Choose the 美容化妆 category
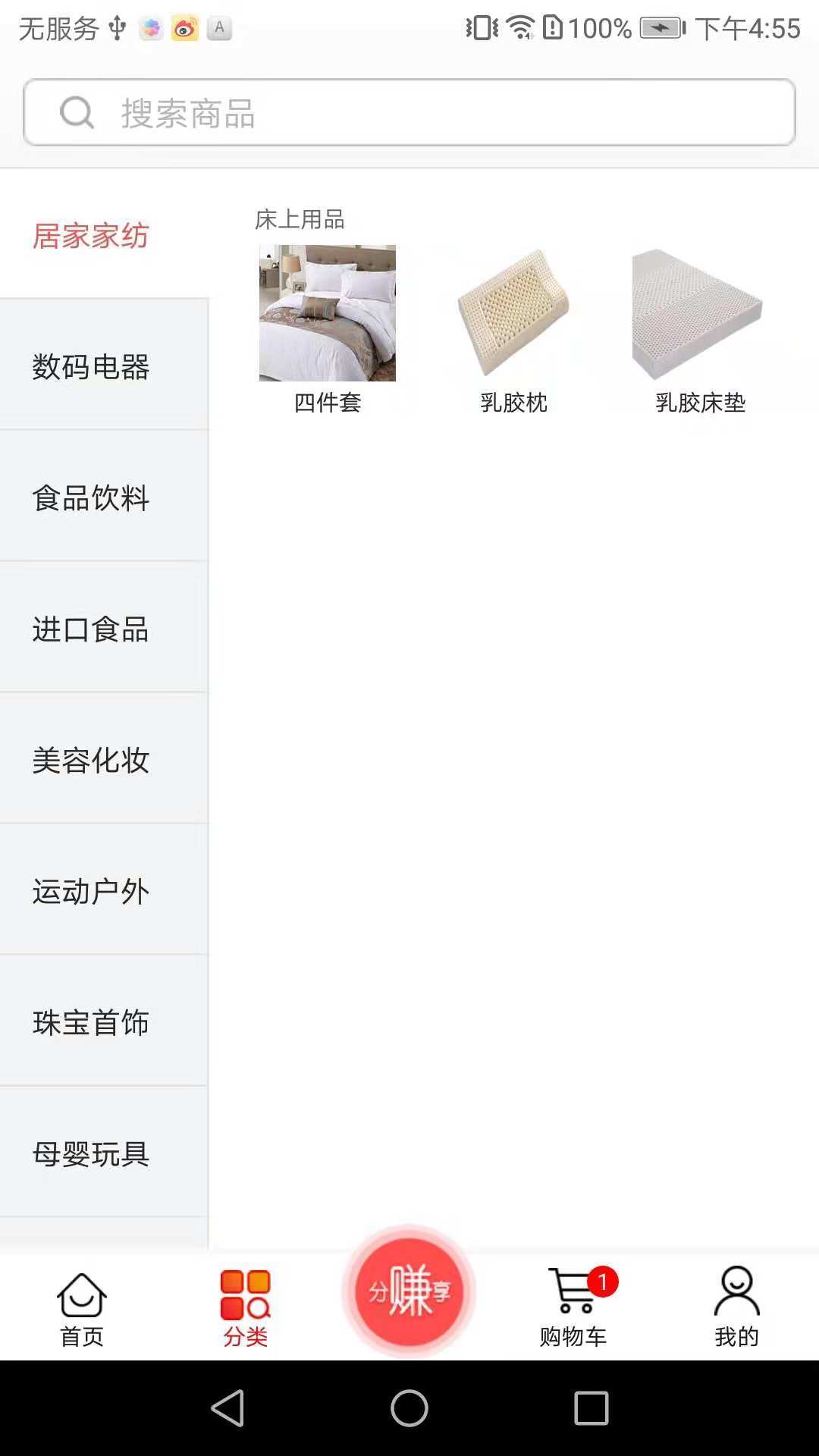 point(91,761)
